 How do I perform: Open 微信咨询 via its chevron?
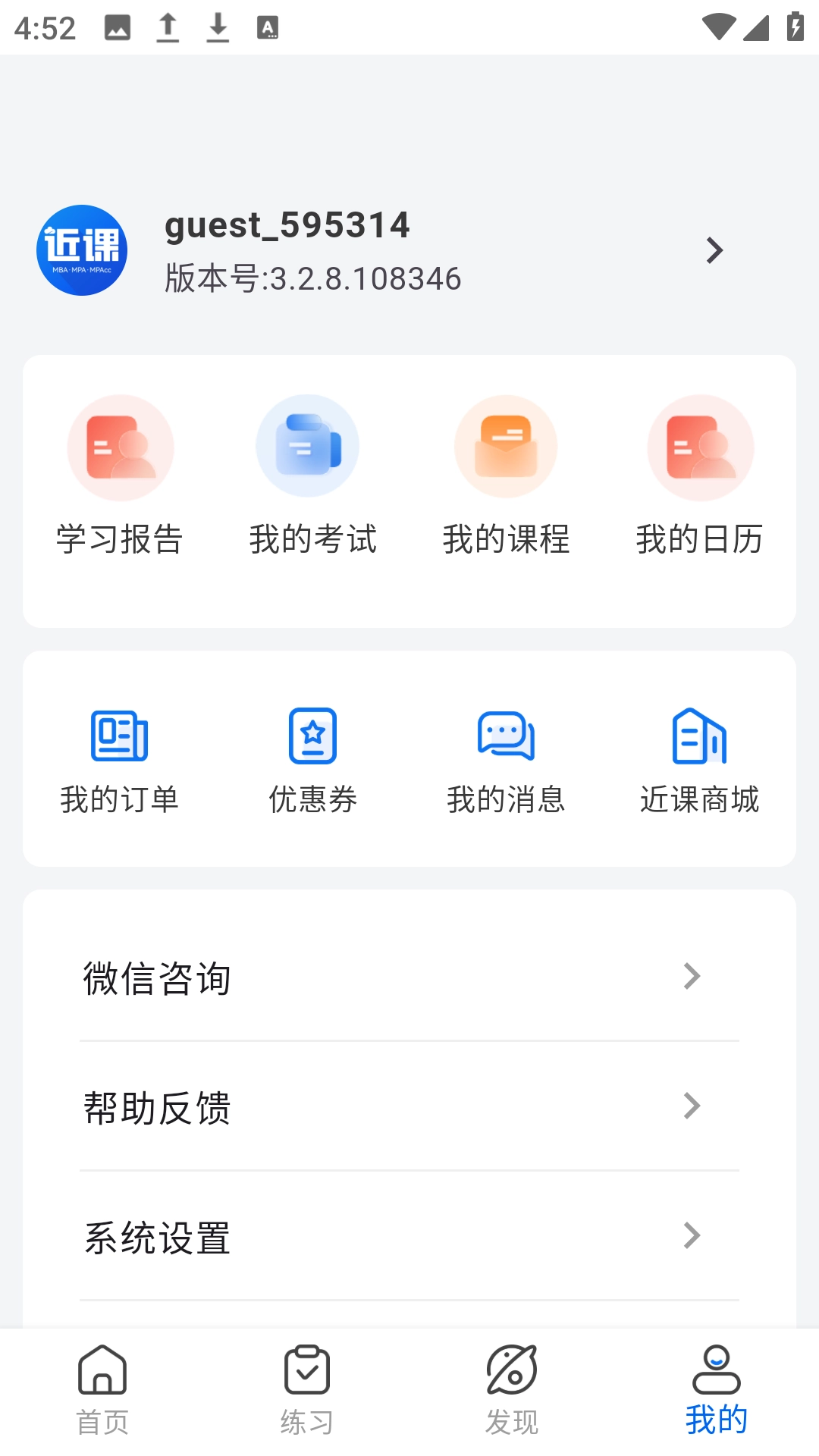coord(691,977)
